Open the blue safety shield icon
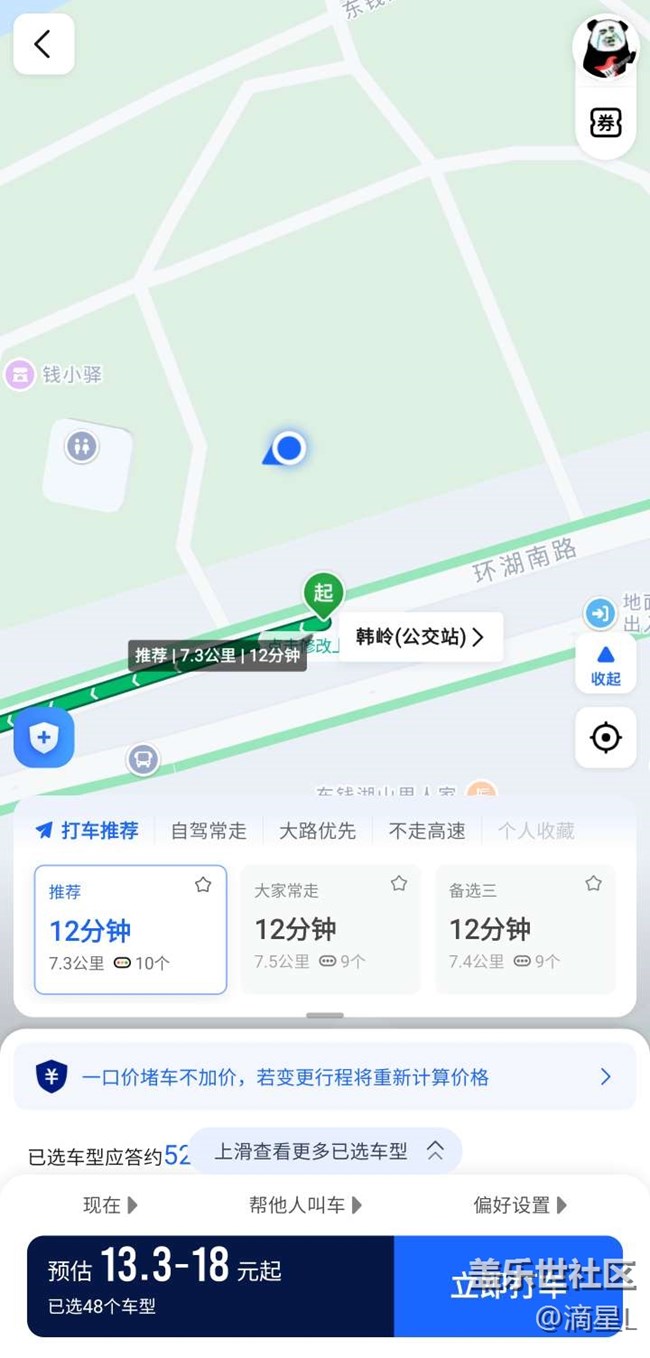This screenshot has width=650, height=1358. coord(43,738)
